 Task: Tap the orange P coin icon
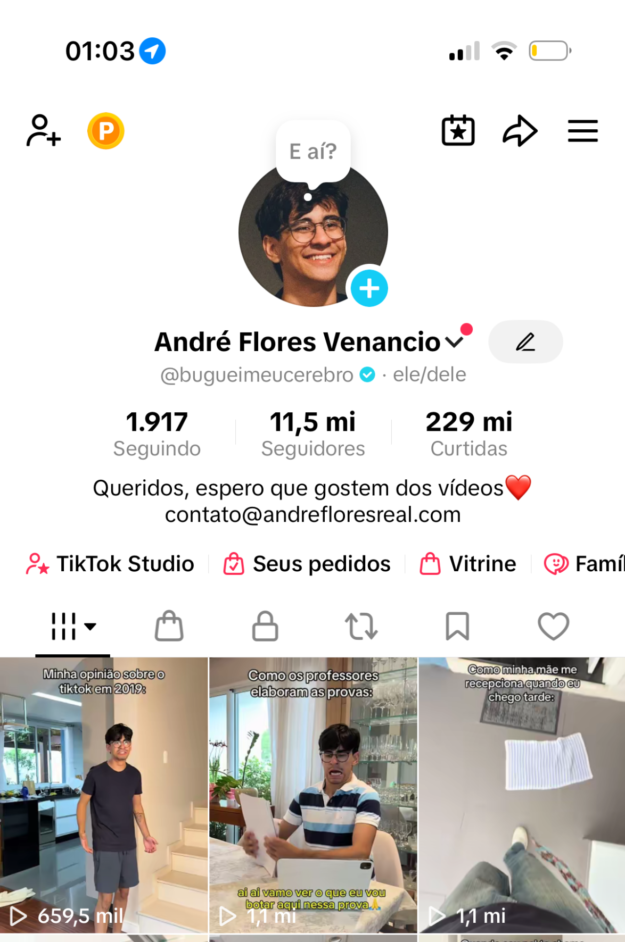(105, 131)
